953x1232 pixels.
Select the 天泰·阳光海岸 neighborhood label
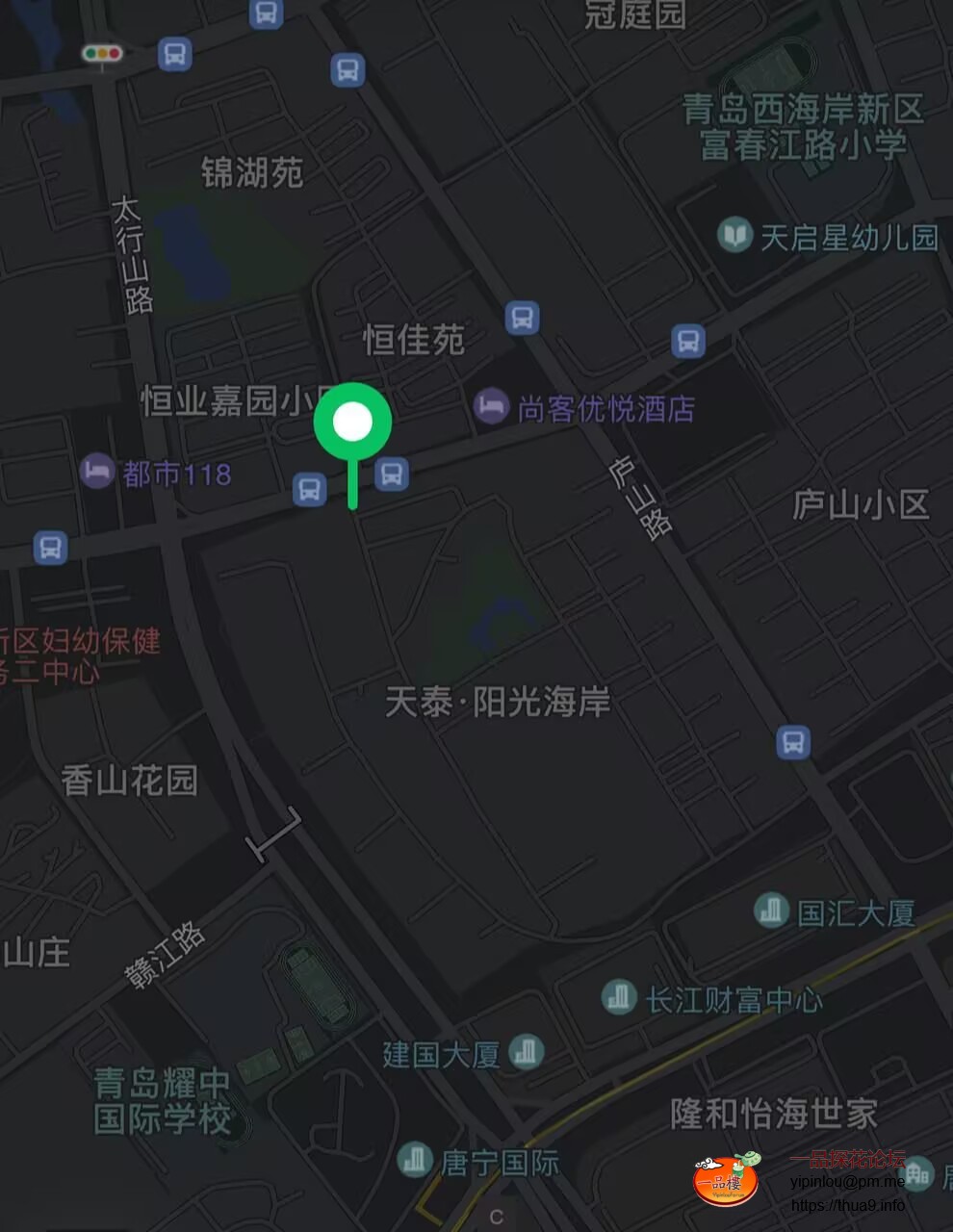point(497,704)
